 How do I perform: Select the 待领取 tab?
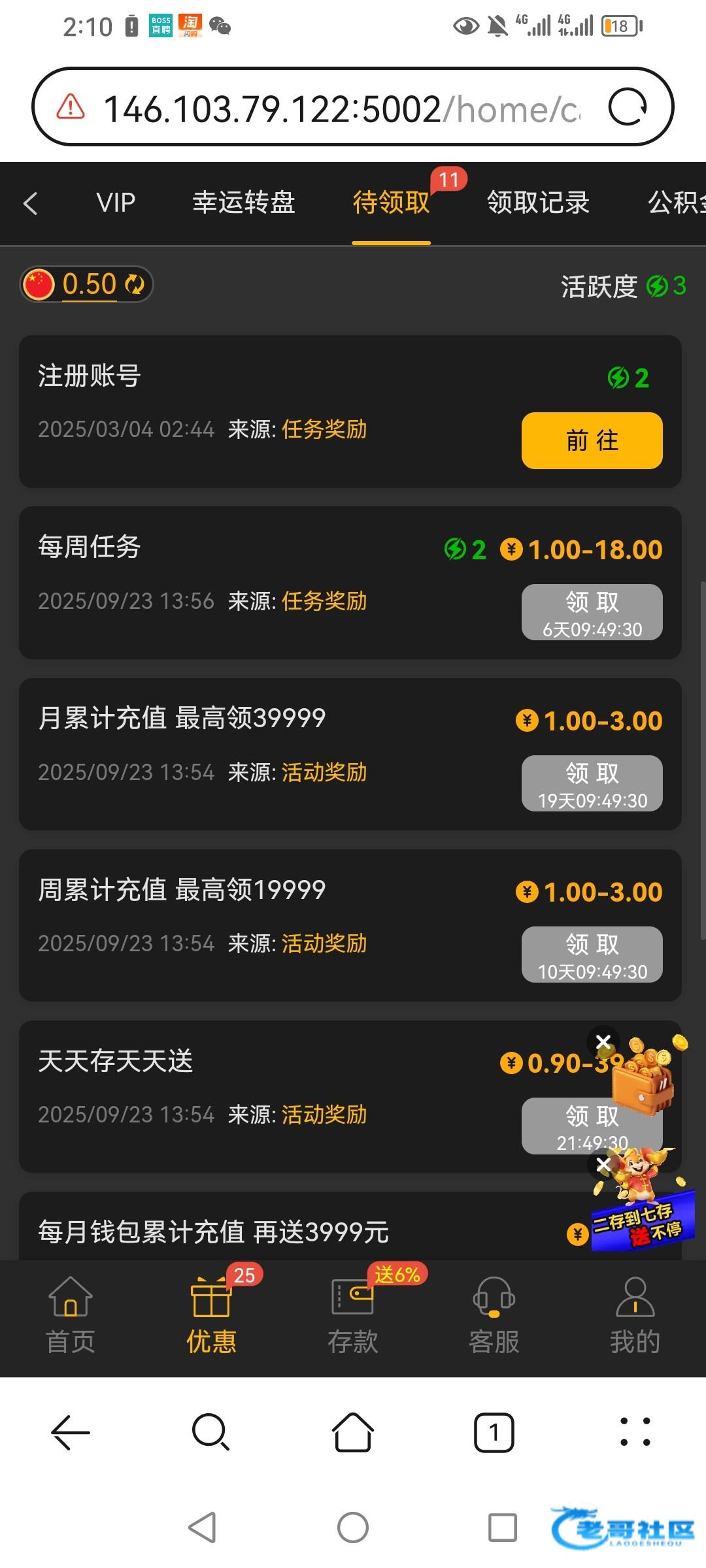pos(391,203)
